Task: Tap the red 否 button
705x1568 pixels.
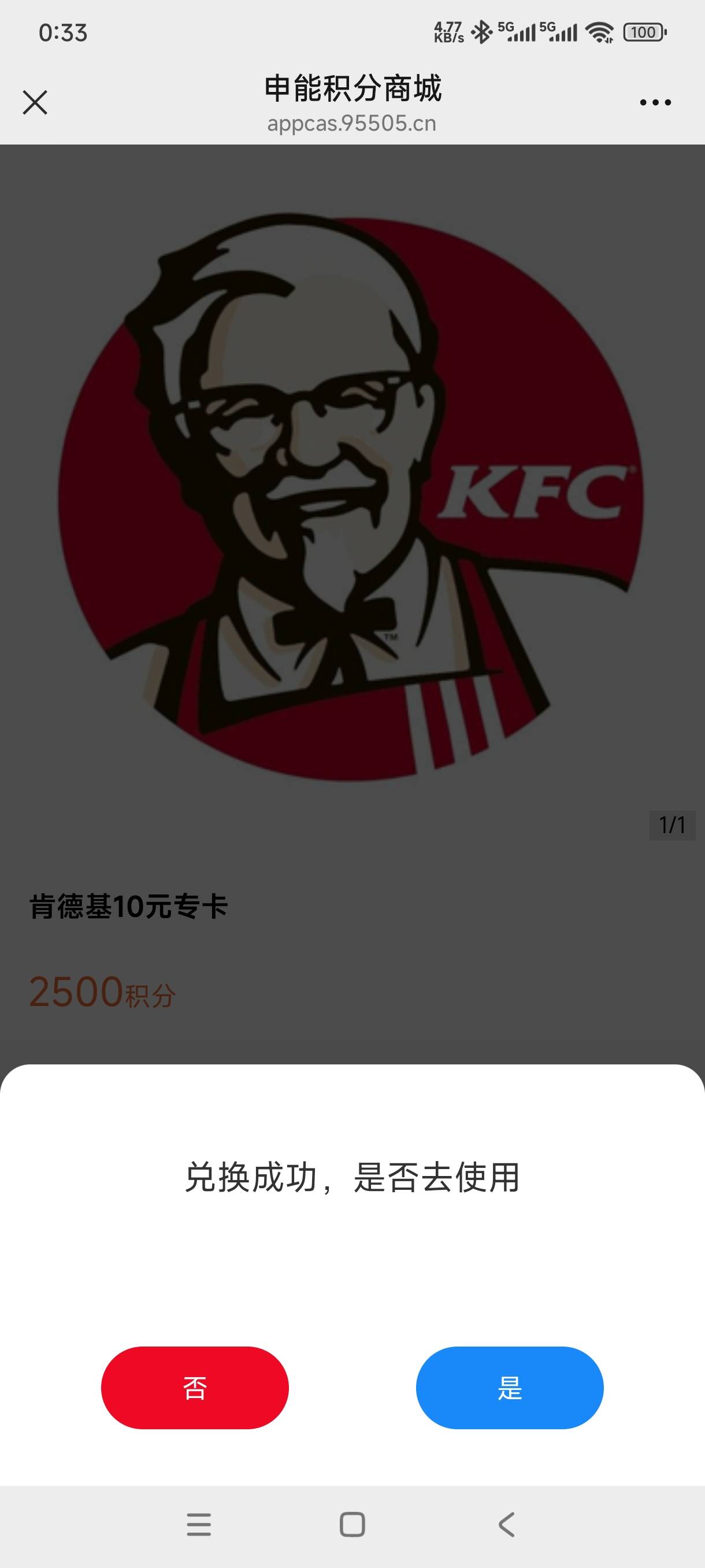Action: point(195,1387)
